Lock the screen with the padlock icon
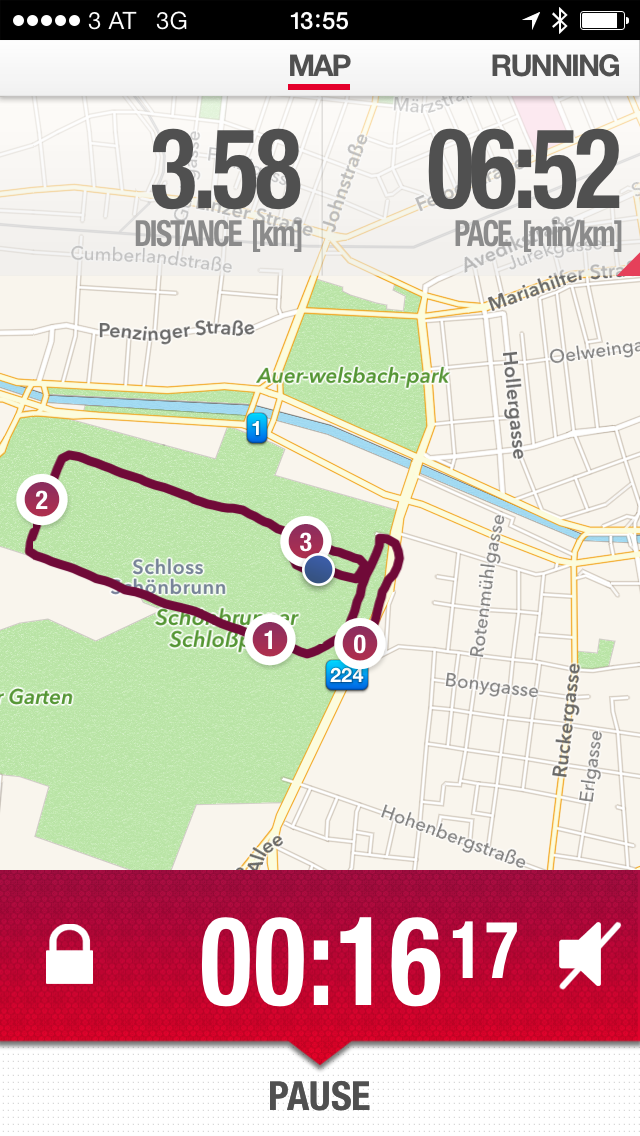The height and width of the screenshot is (1136, 640). click(x=70, y=953)
